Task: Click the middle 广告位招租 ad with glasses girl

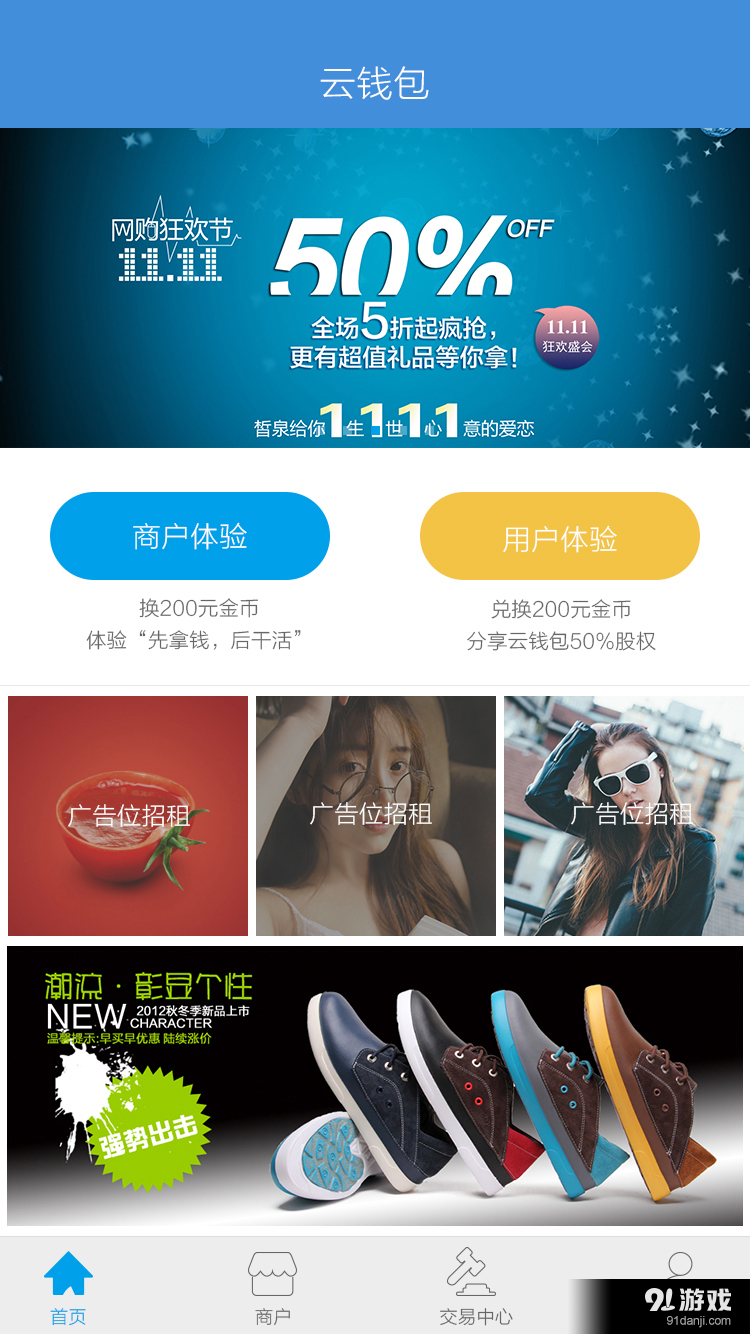Action: click(x=375, y=815)
